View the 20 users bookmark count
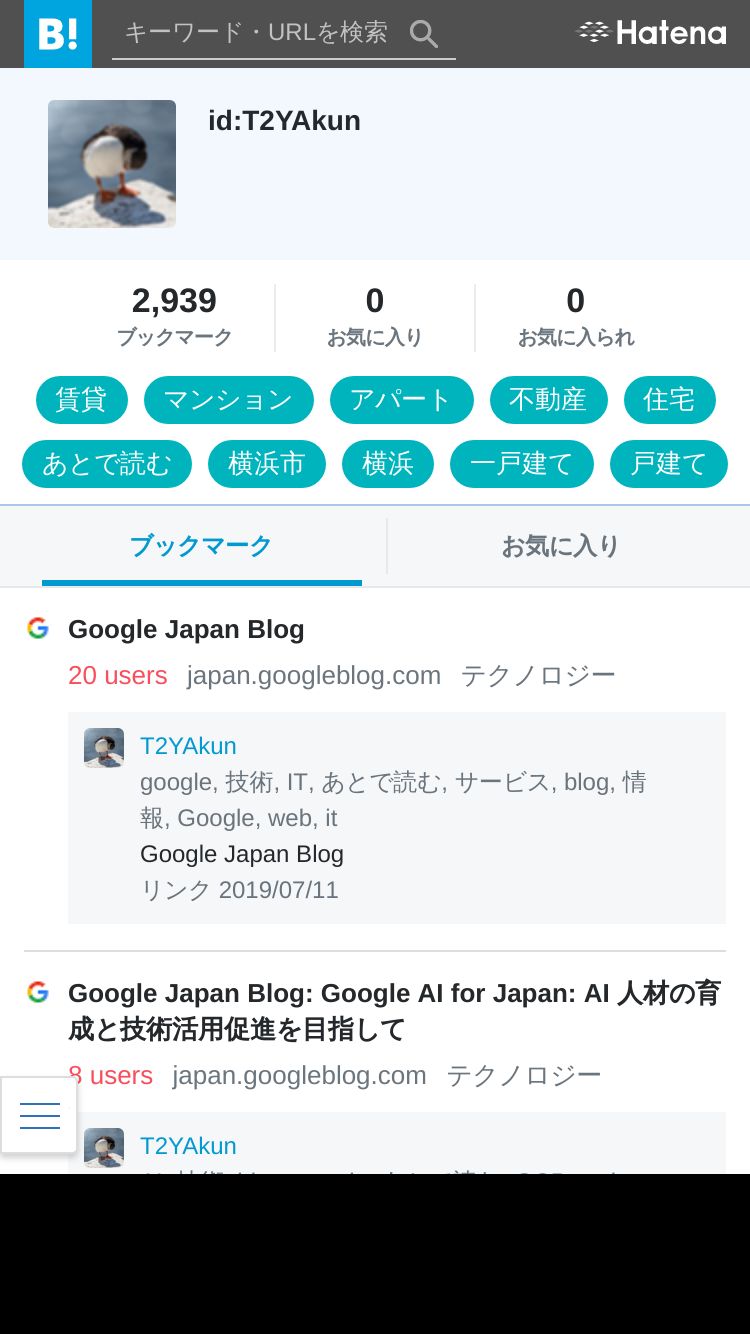 118,675
